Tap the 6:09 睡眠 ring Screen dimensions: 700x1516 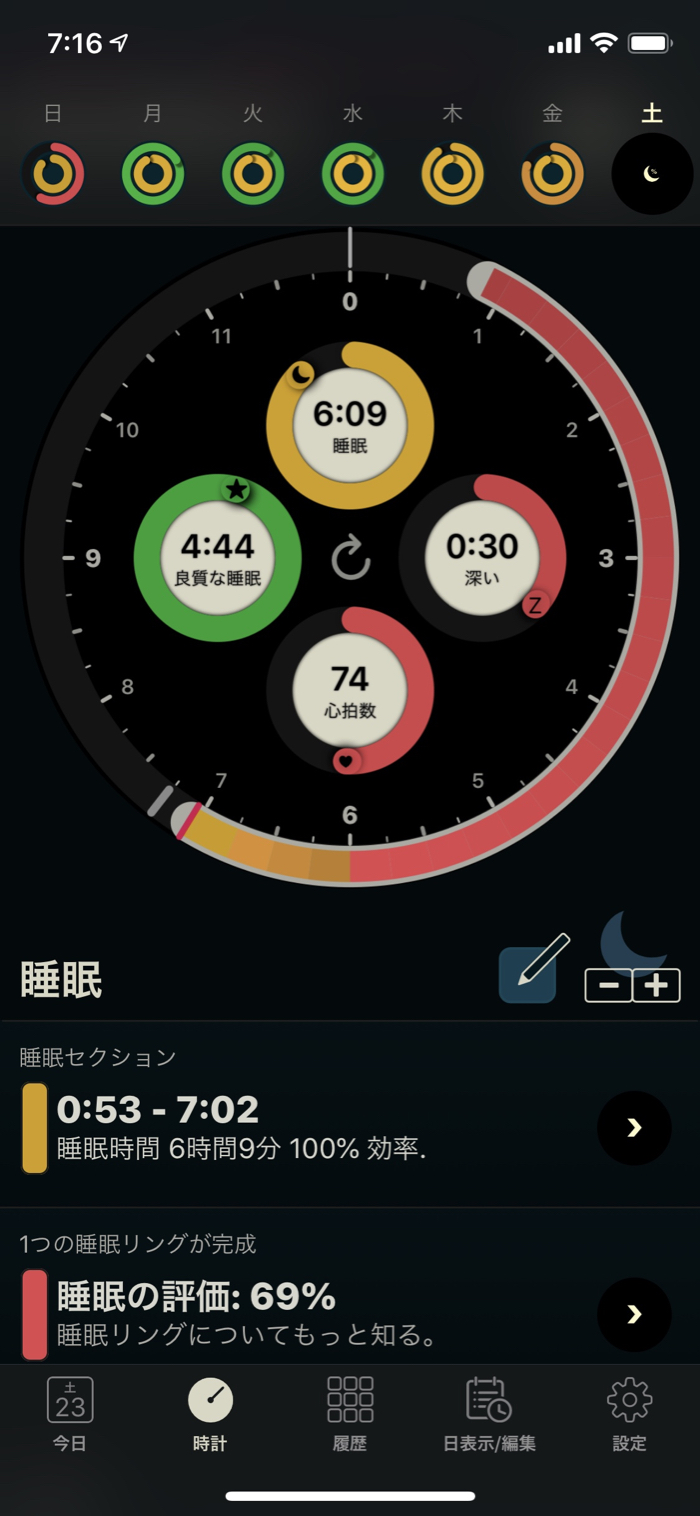tap(350, 425)
